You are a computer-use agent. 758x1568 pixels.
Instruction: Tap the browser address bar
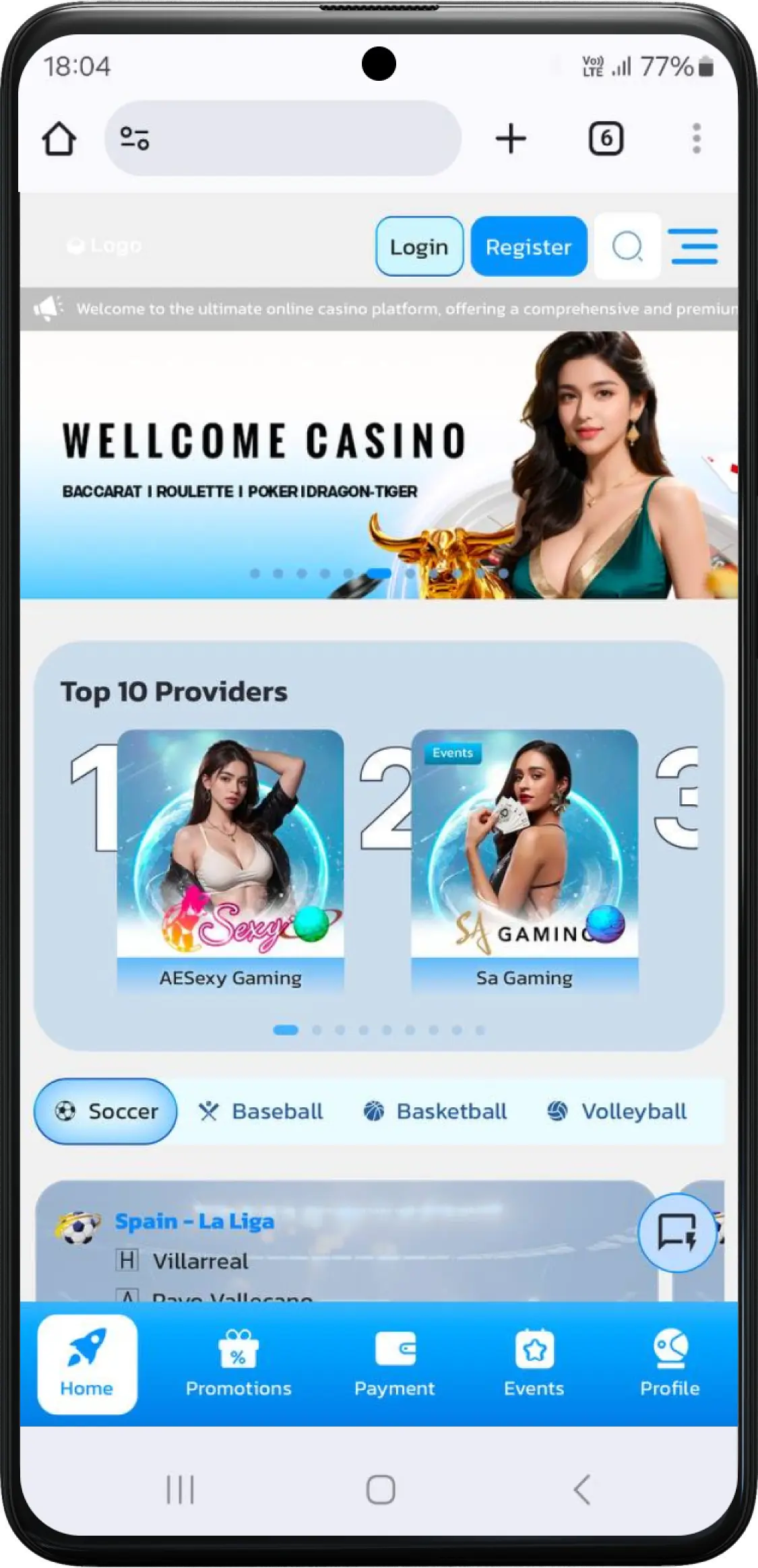point(283,139)
